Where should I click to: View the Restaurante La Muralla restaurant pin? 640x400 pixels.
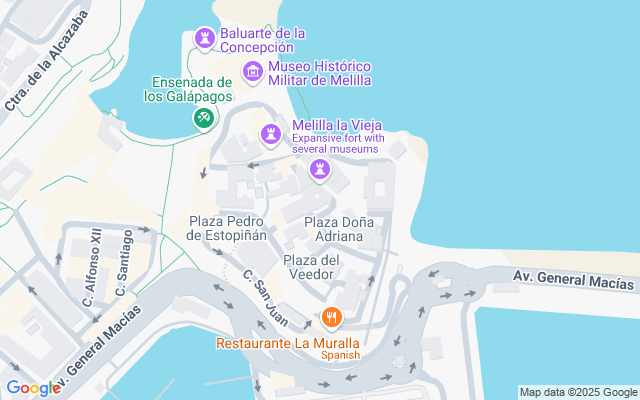(x=332, y=318)
